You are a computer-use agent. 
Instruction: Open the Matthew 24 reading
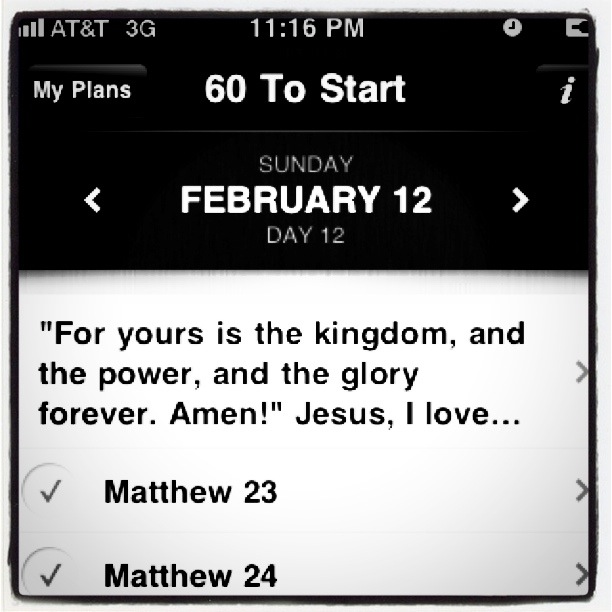click(x=300, y=575)
